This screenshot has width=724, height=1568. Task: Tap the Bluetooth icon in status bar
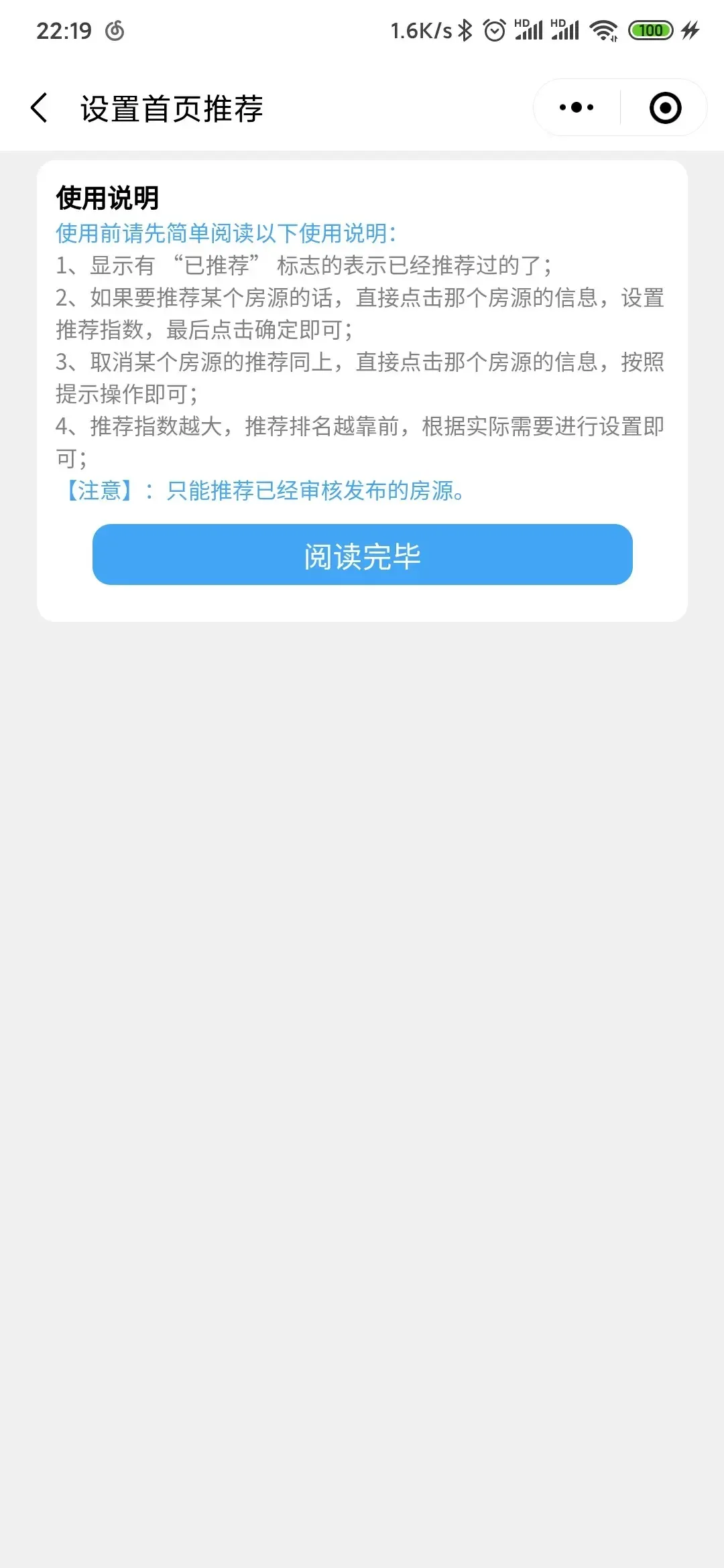point(463,30)
